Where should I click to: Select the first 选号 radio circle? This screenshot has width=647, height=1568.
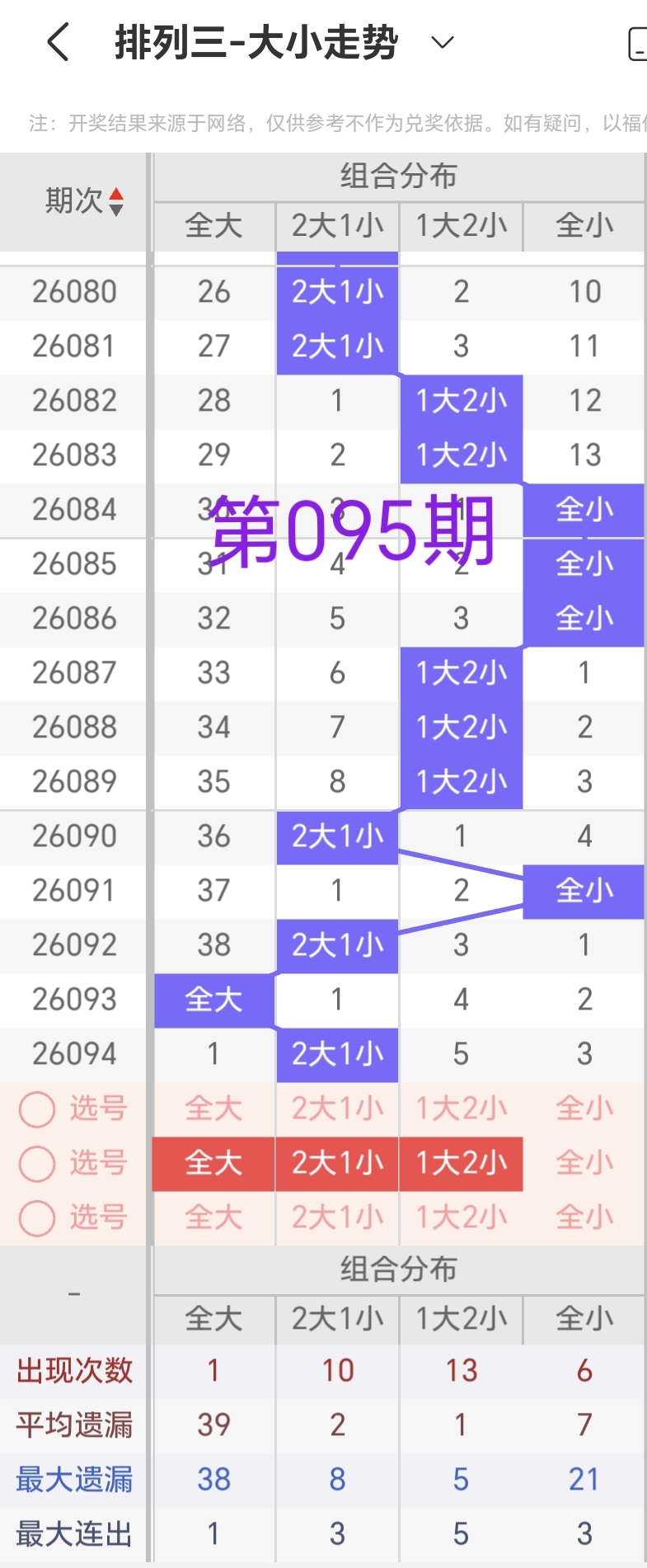[x=36, y=1109]
